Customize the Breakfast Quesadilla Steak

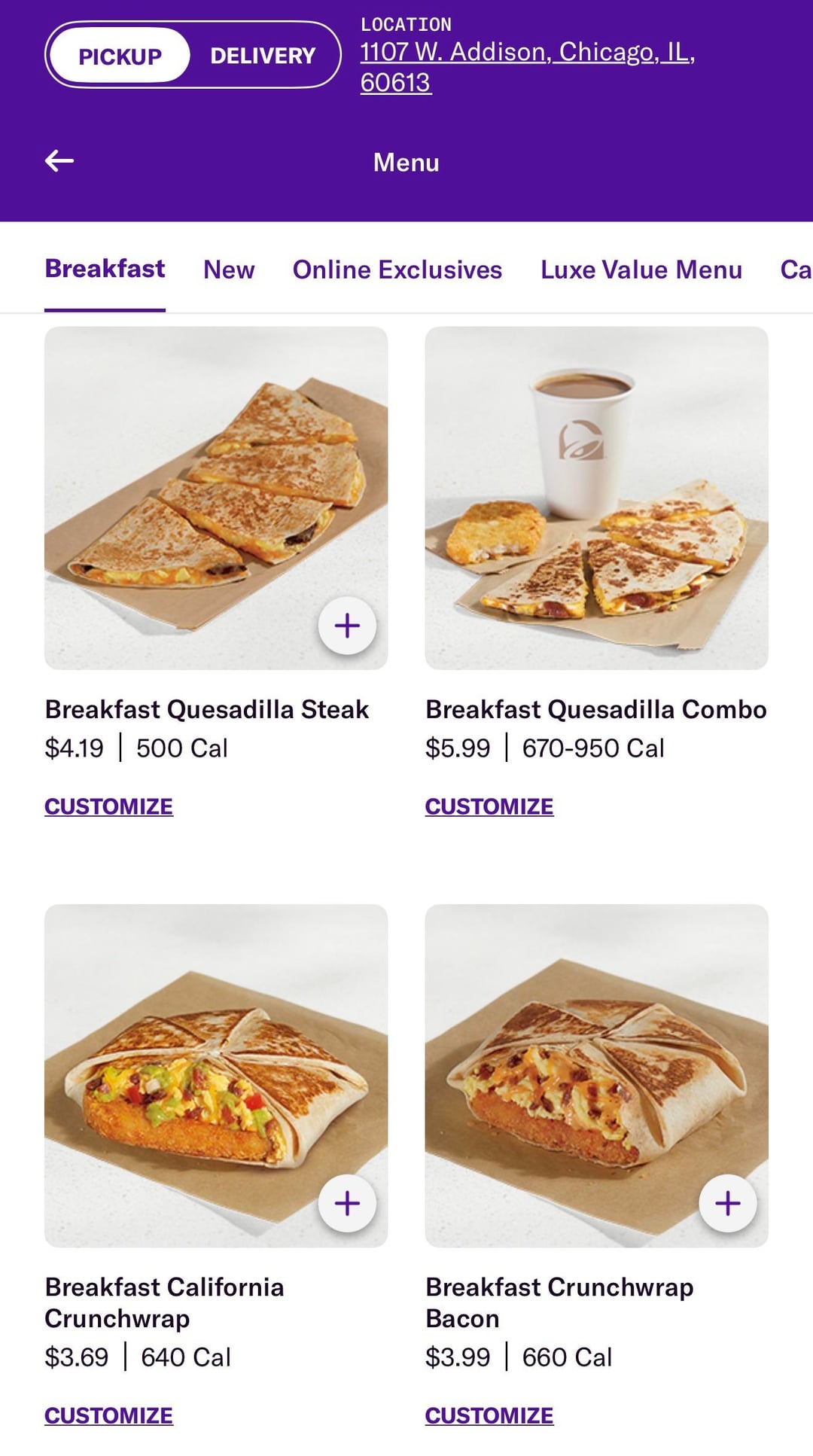click(108, 806)
